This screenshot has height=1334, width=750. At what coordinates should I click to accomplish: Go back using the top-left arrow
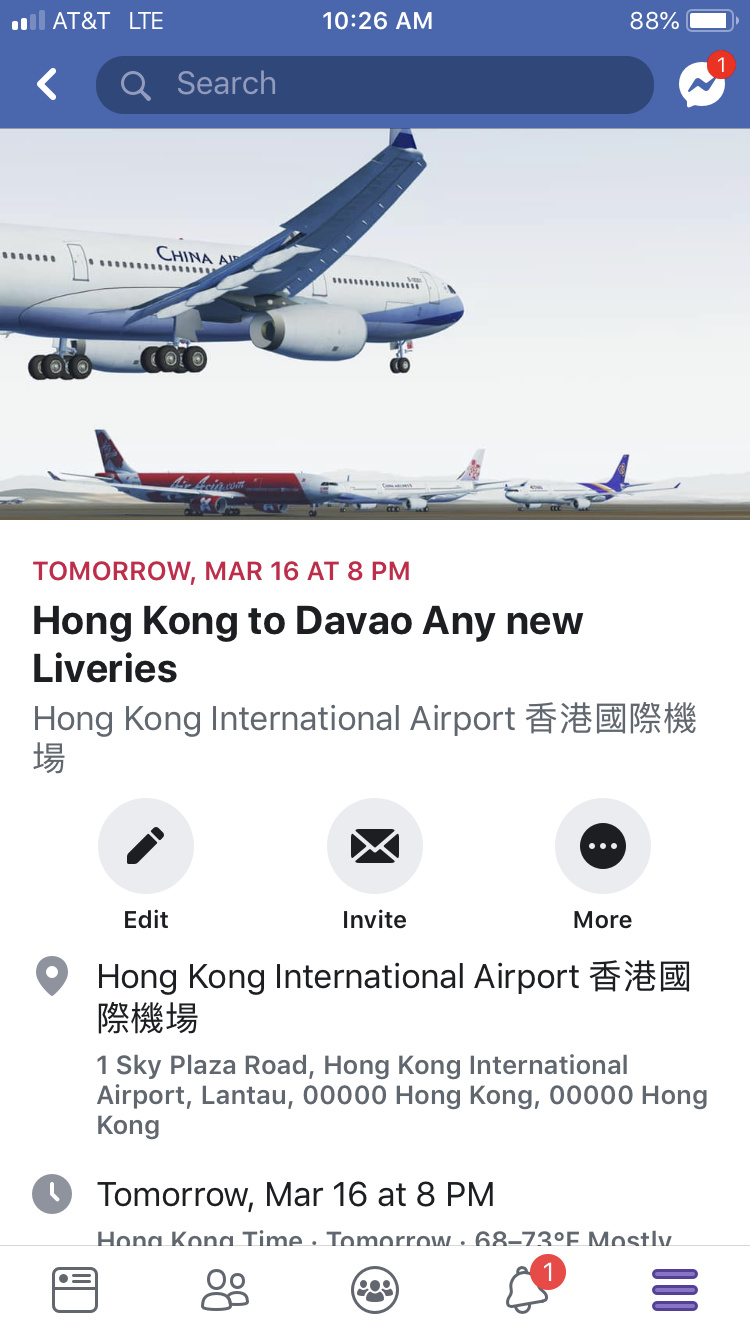(x=47, y=85)
